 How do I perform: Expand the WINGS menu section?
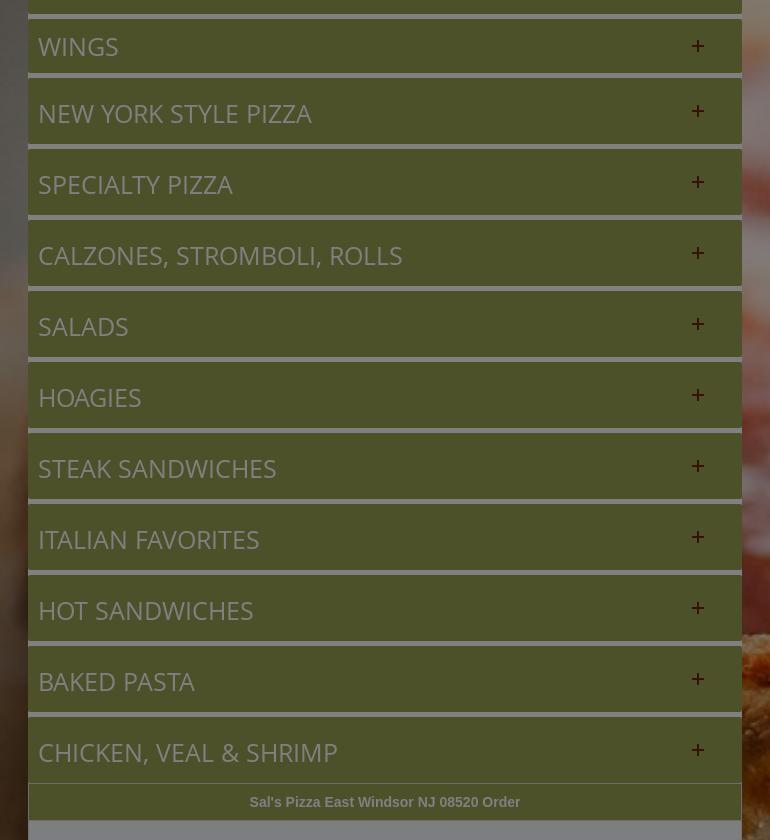pos(698,46)
